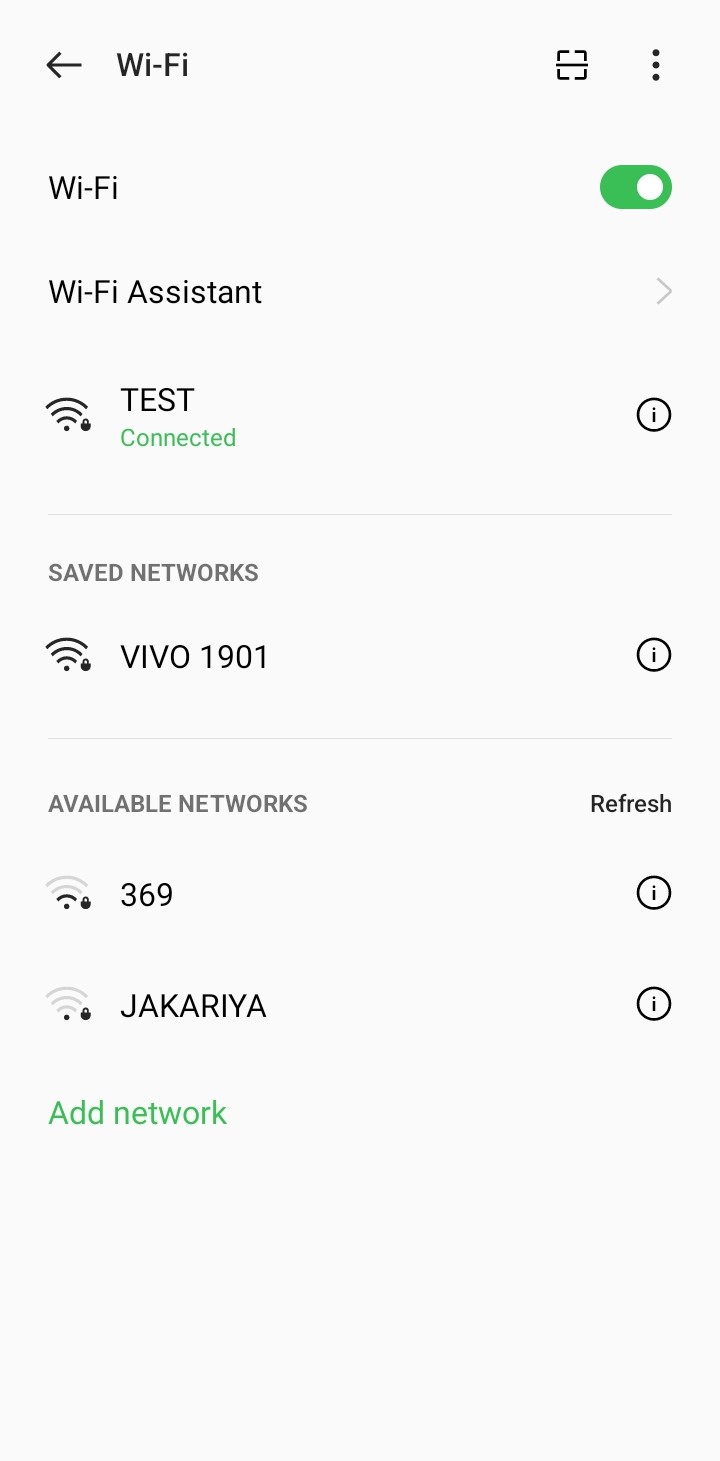Viewport: 720px width, 1461px height.
Task: Open the QR code scanner icon
Action: (x=572, y=65)
